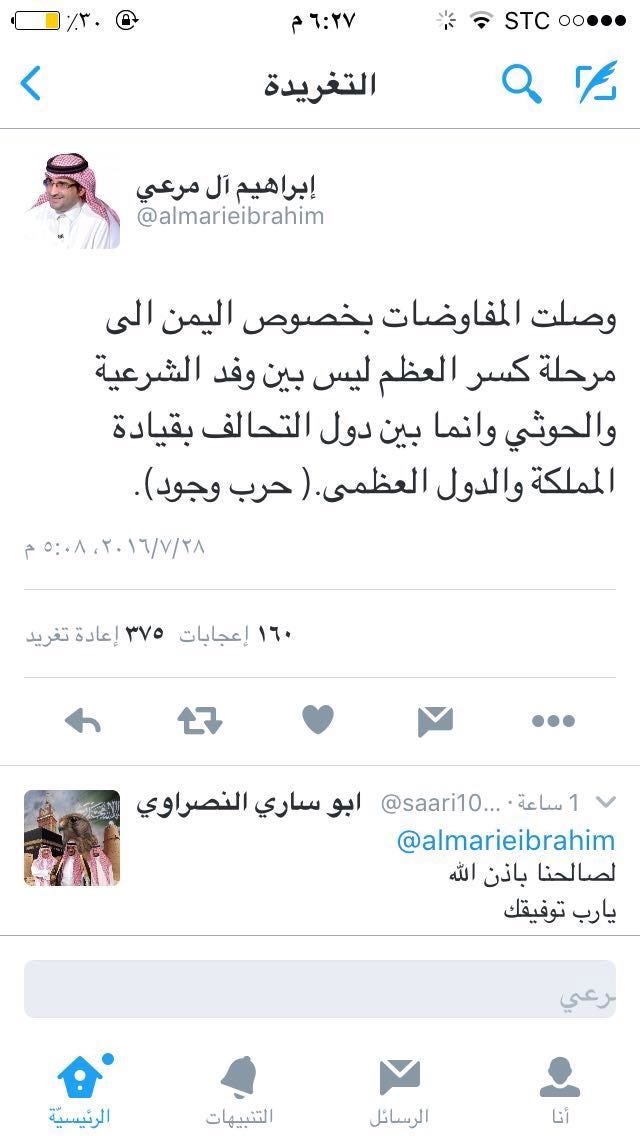640x1136 pixels.
Task: Compose a new tweet
Action: pos(596,84)
